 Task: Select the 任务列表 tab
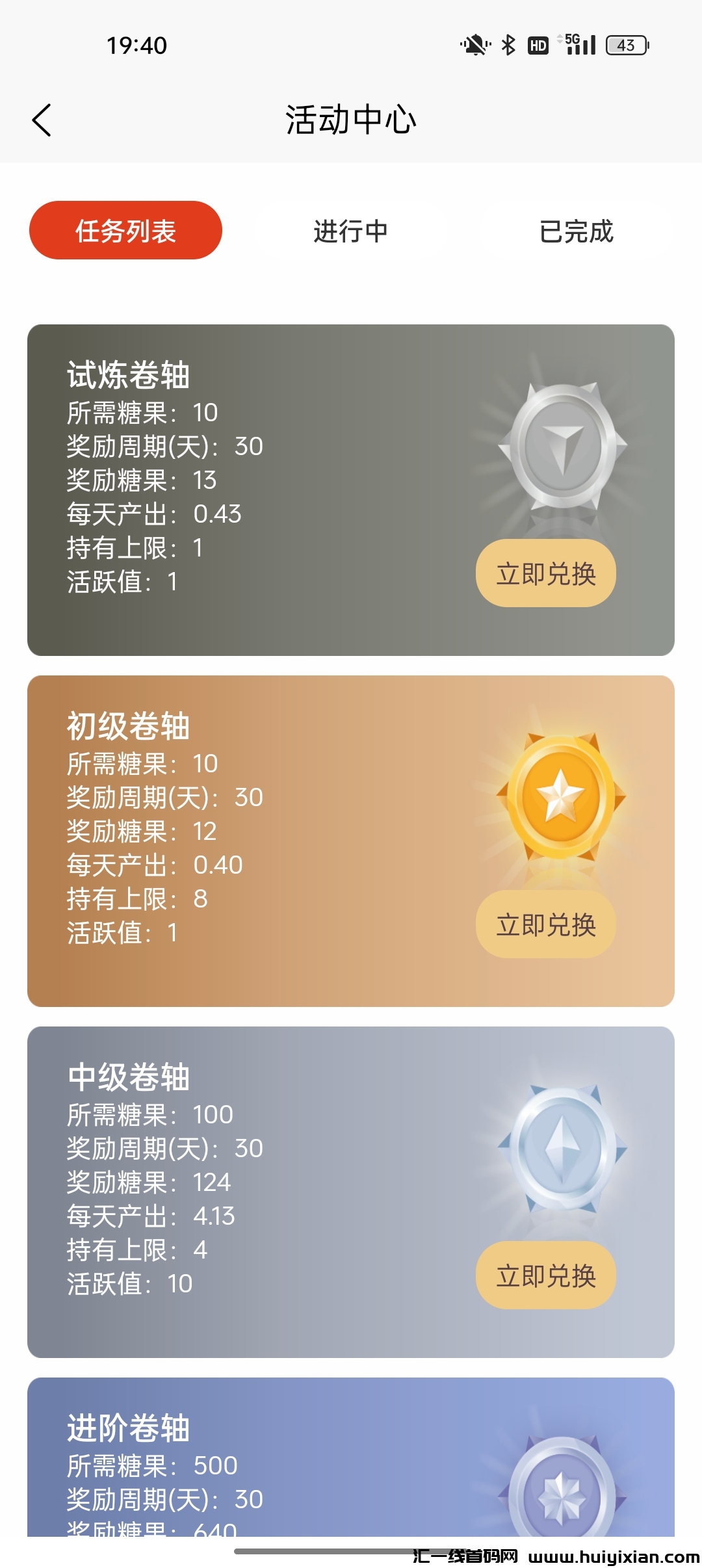click(x=126, y=229)
